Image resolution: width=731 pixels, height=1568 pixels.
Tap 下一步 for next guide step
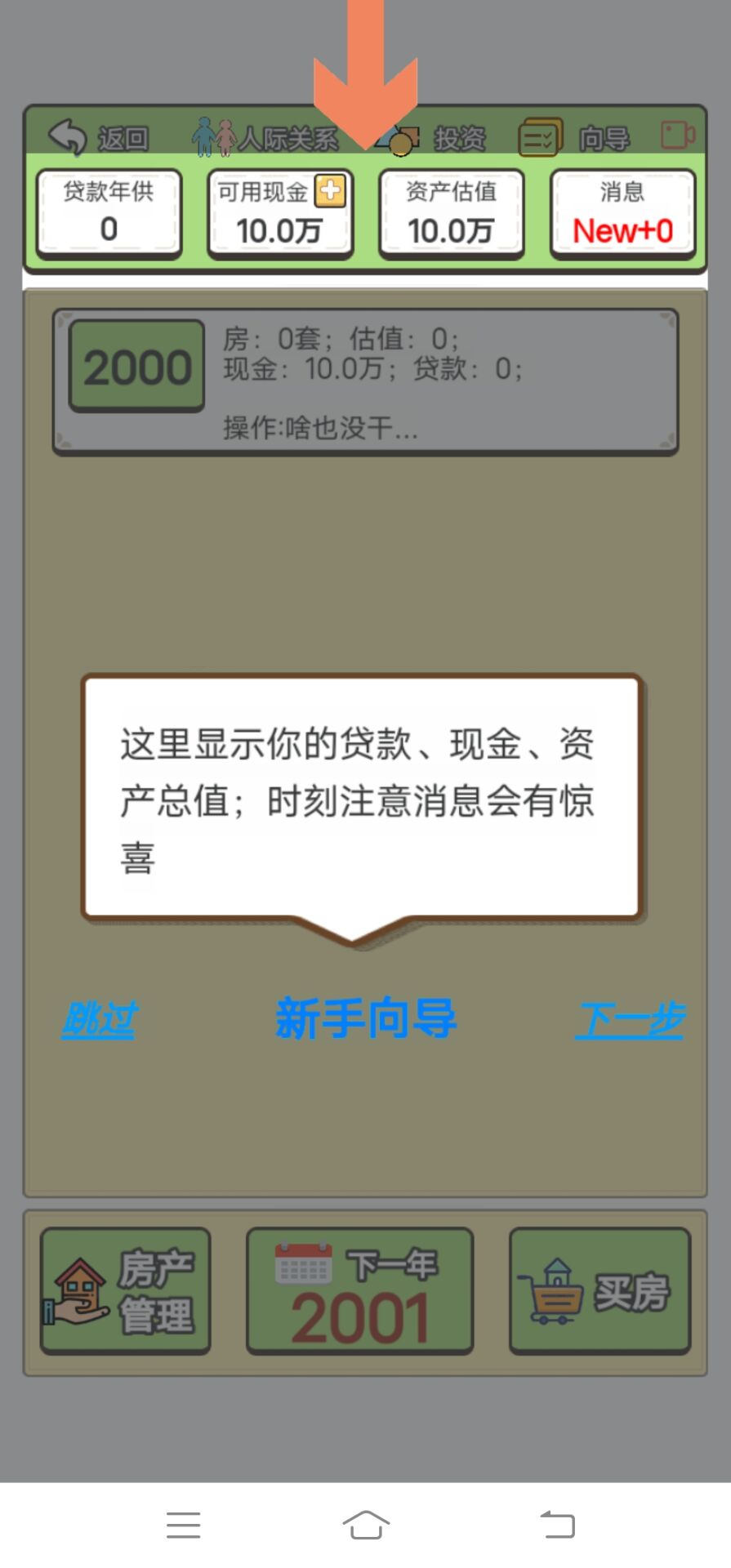coord(630,1020)
